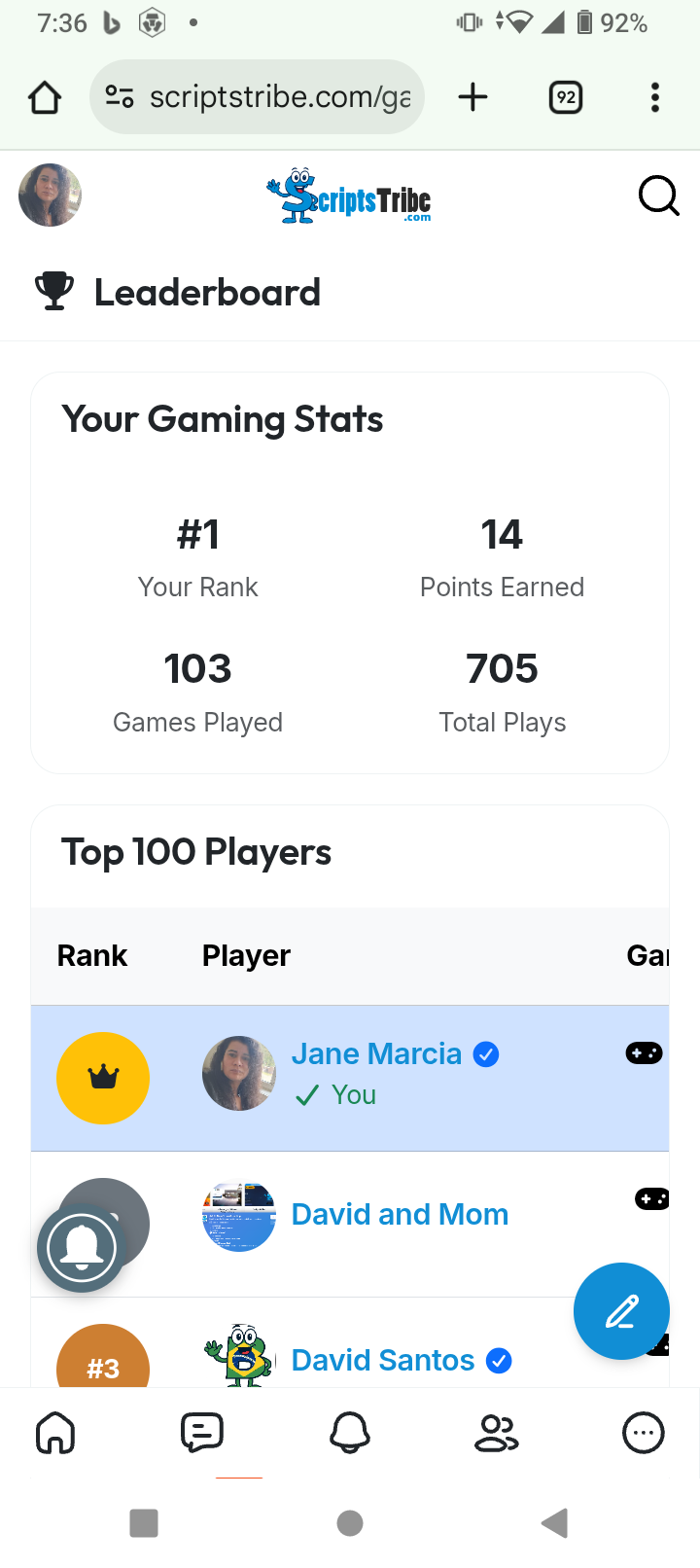Go to the home feed tab
The width and height of the screenshot is (700, 1568).
click(55, 1433)
